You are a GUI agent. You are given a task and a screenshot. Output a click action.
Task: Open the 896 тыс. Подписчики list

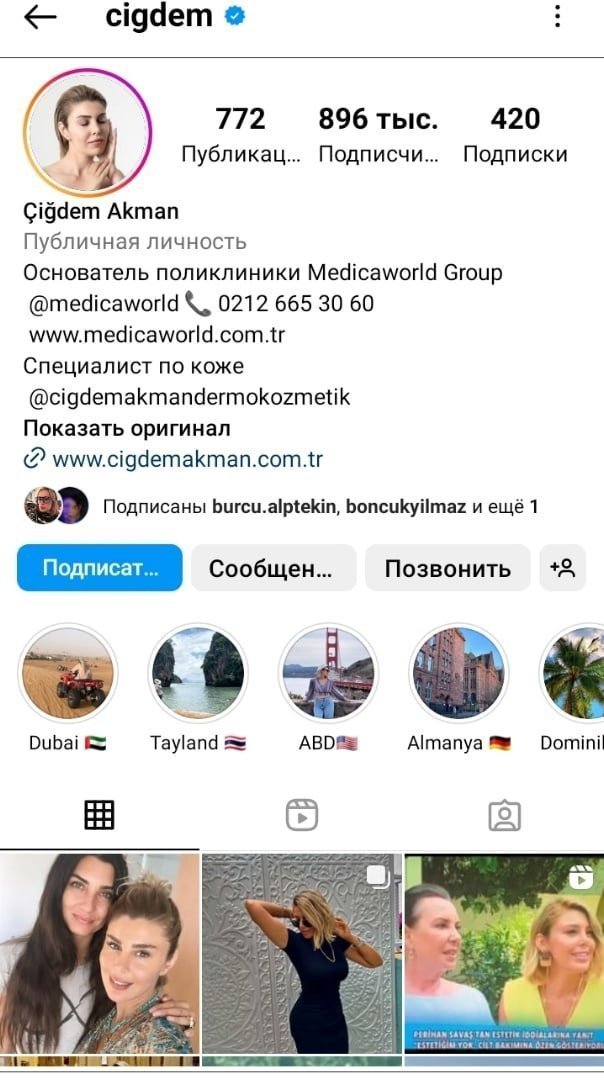(x=378, y=135)
